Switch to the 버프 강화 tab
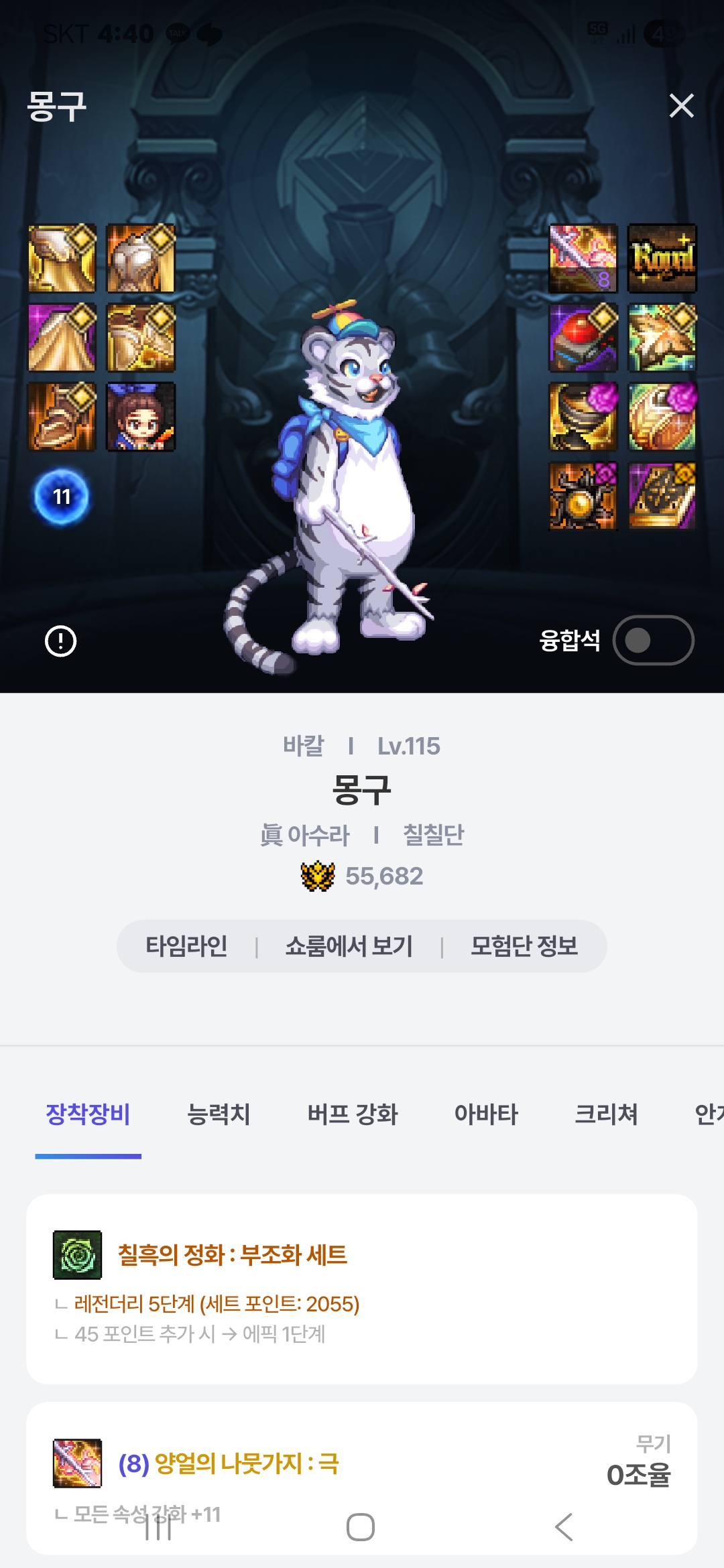Image resolution: width=724 pixels, height=1568 pixels. pos(353,1114)
